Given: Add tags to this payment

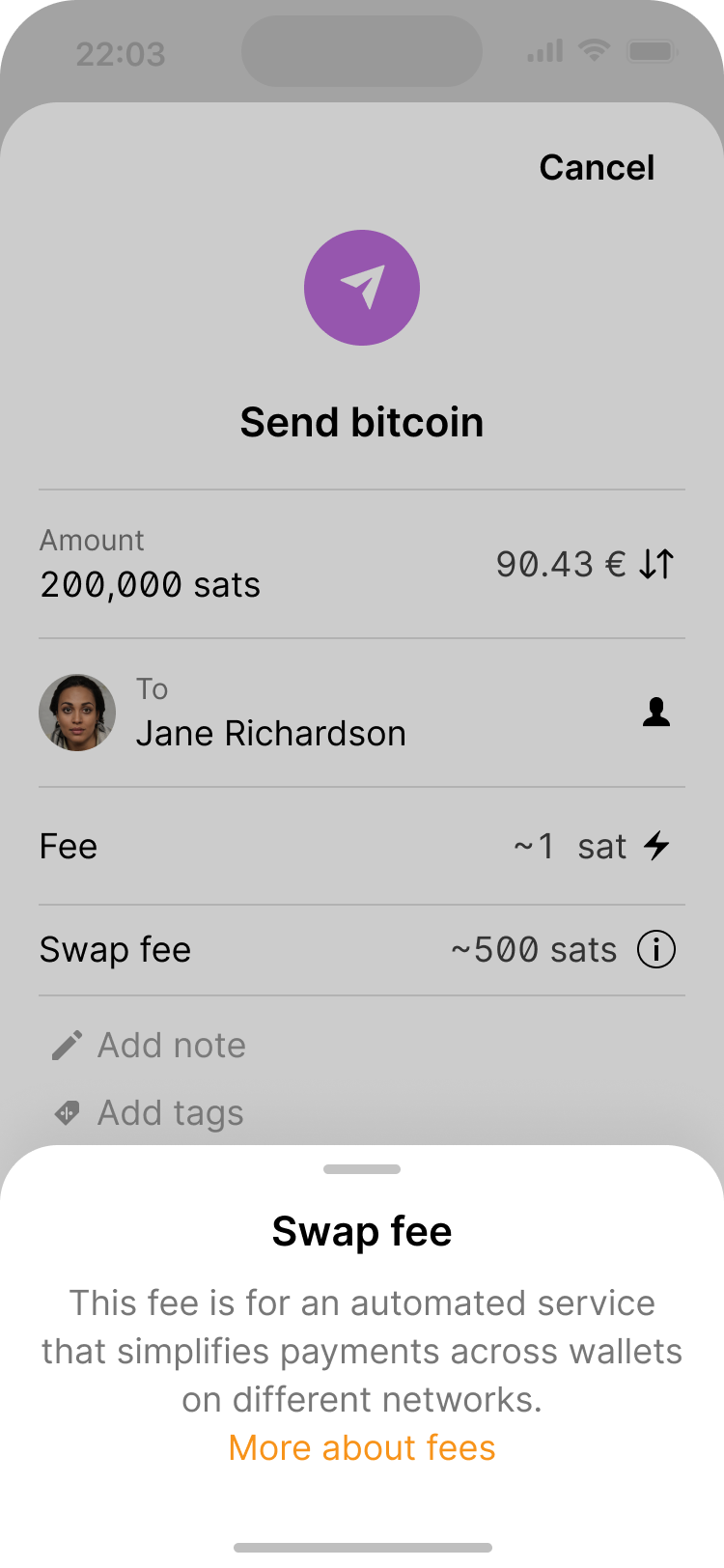Looking at the screenshot, I should [x=149, y=1113].
